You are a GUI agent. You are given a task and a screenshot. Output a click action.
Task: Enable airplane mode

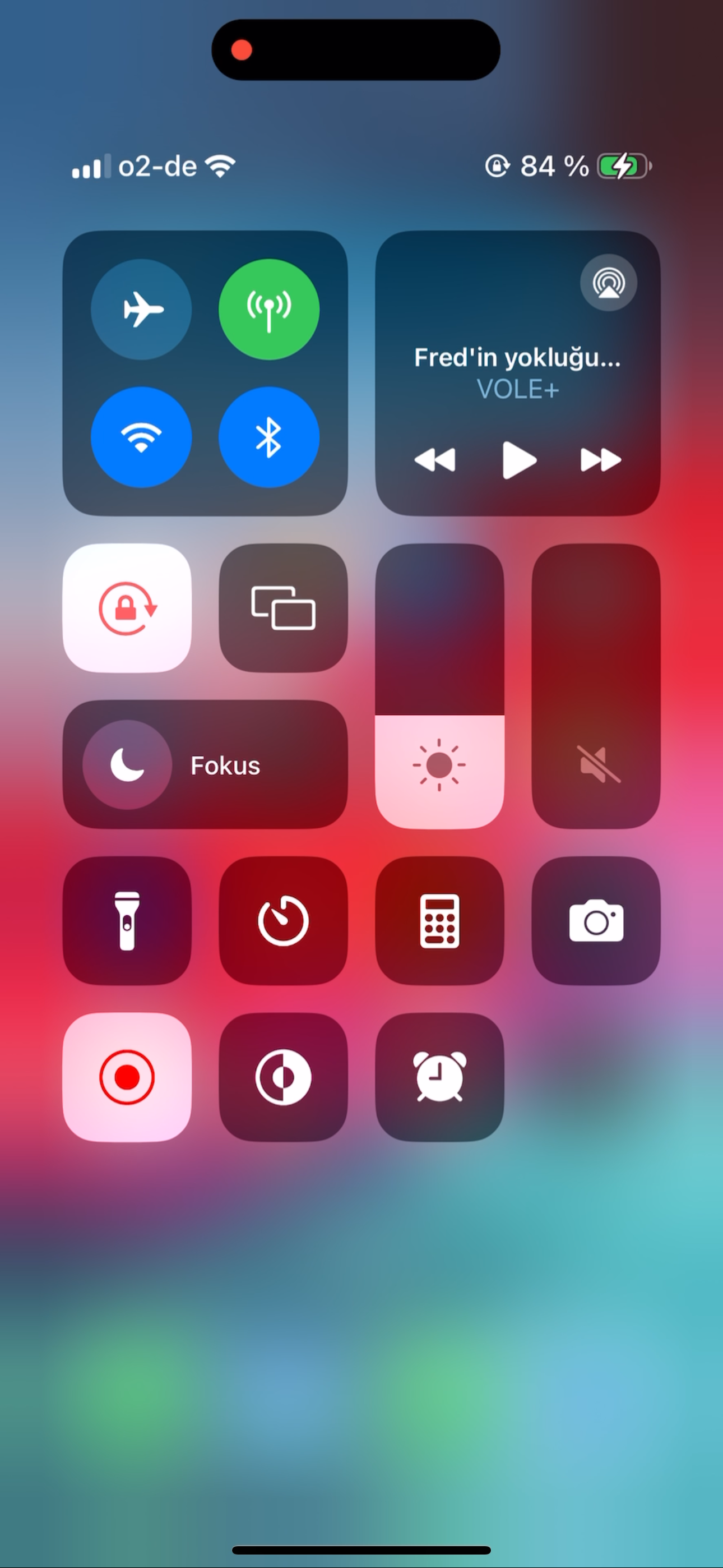point(141,309)
